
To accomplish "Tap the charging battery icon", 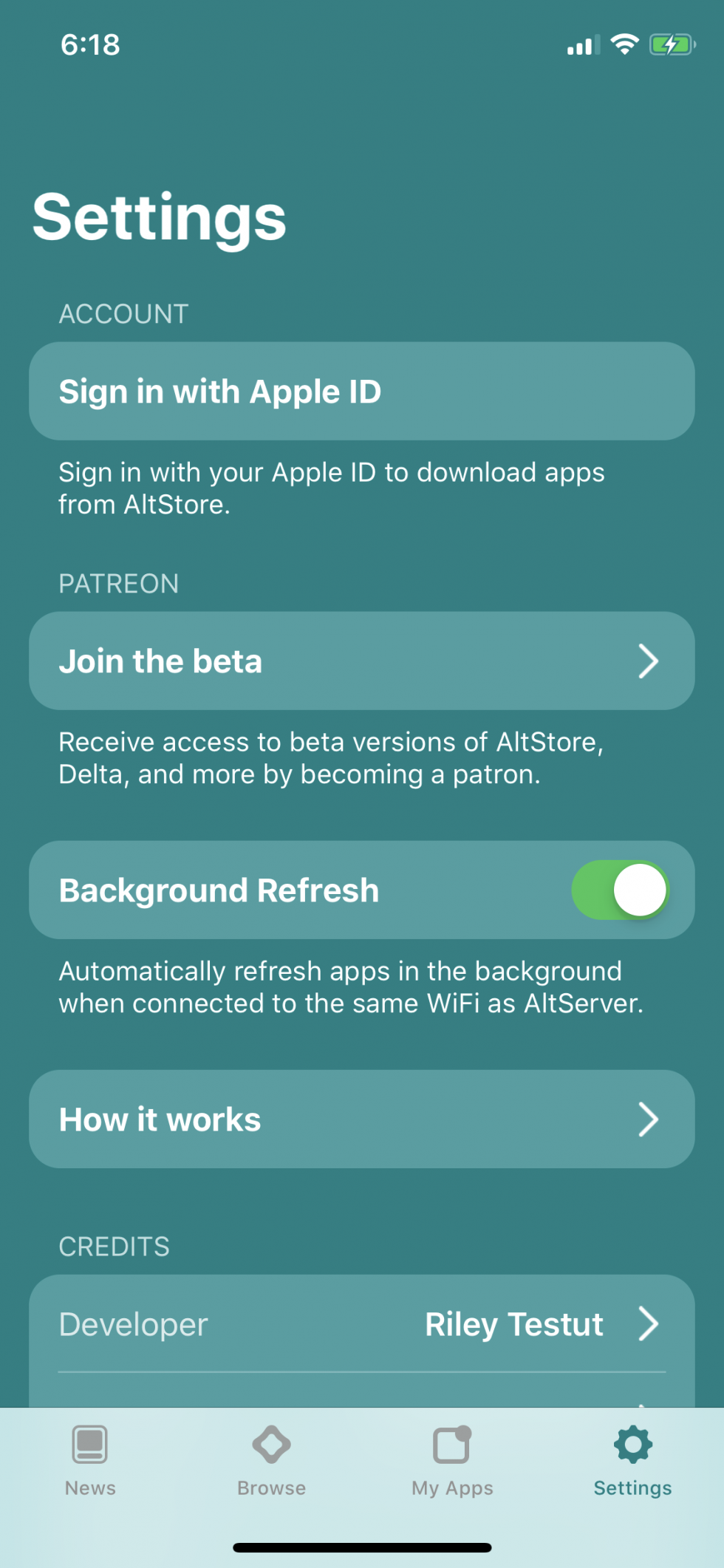I will click(669, 44).
